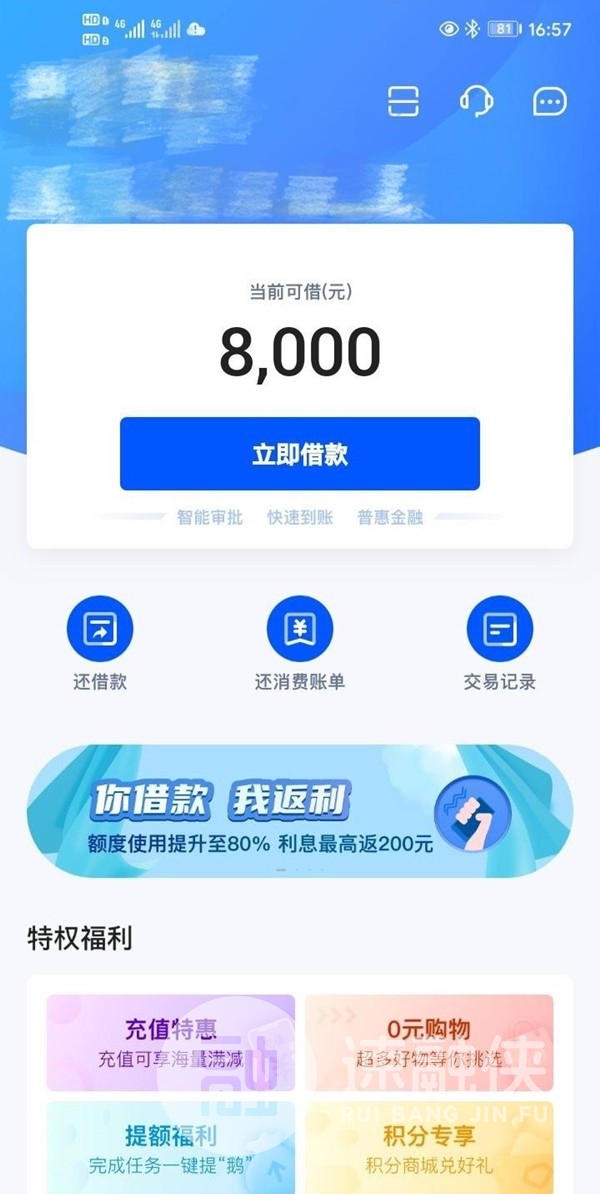Contact customer service via headset icon

477,101
